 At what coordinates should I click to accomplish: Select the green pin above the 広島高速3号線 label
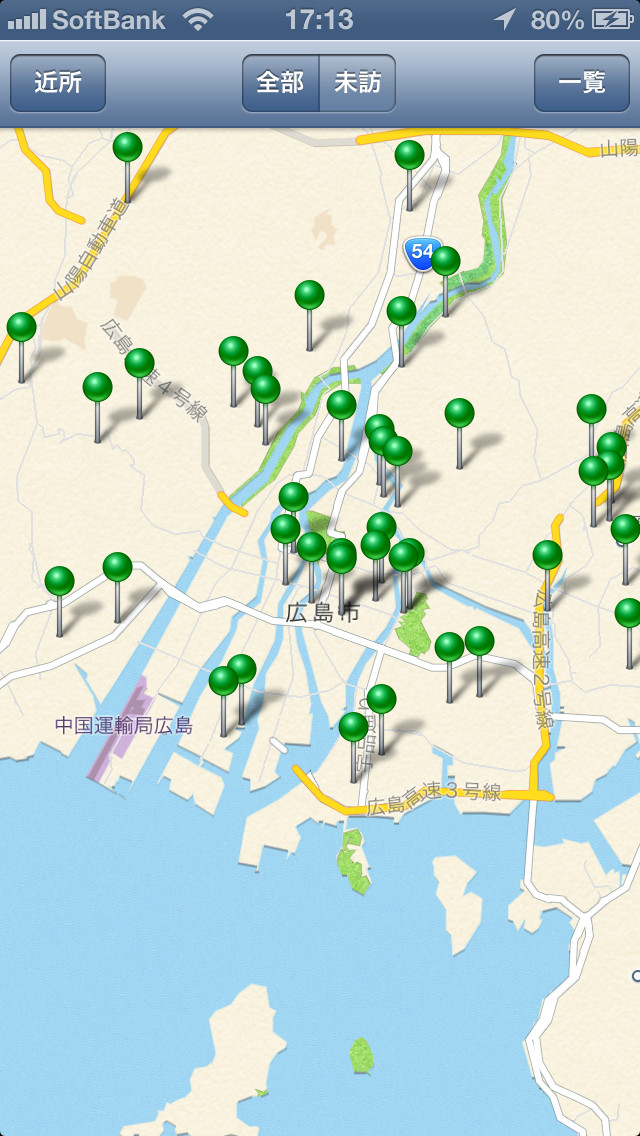tap(353, 727)
